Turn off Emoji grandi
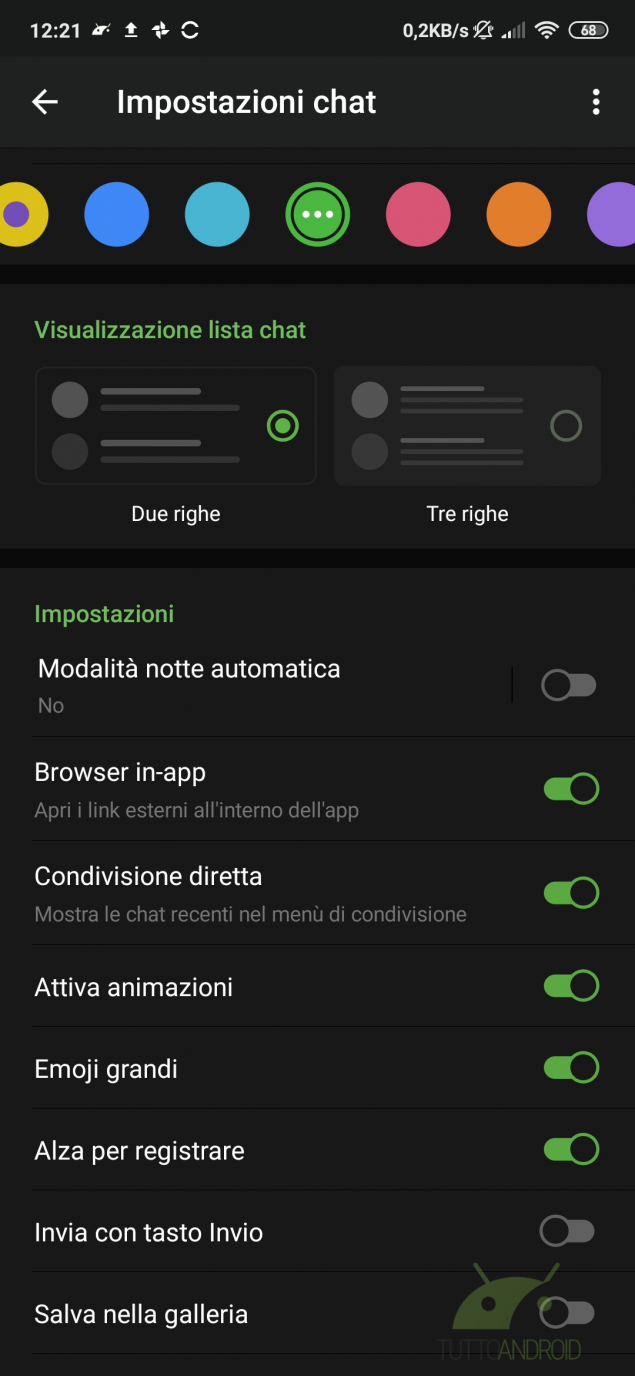This screenshot has height=1376, width=635. pos(571,1068)
